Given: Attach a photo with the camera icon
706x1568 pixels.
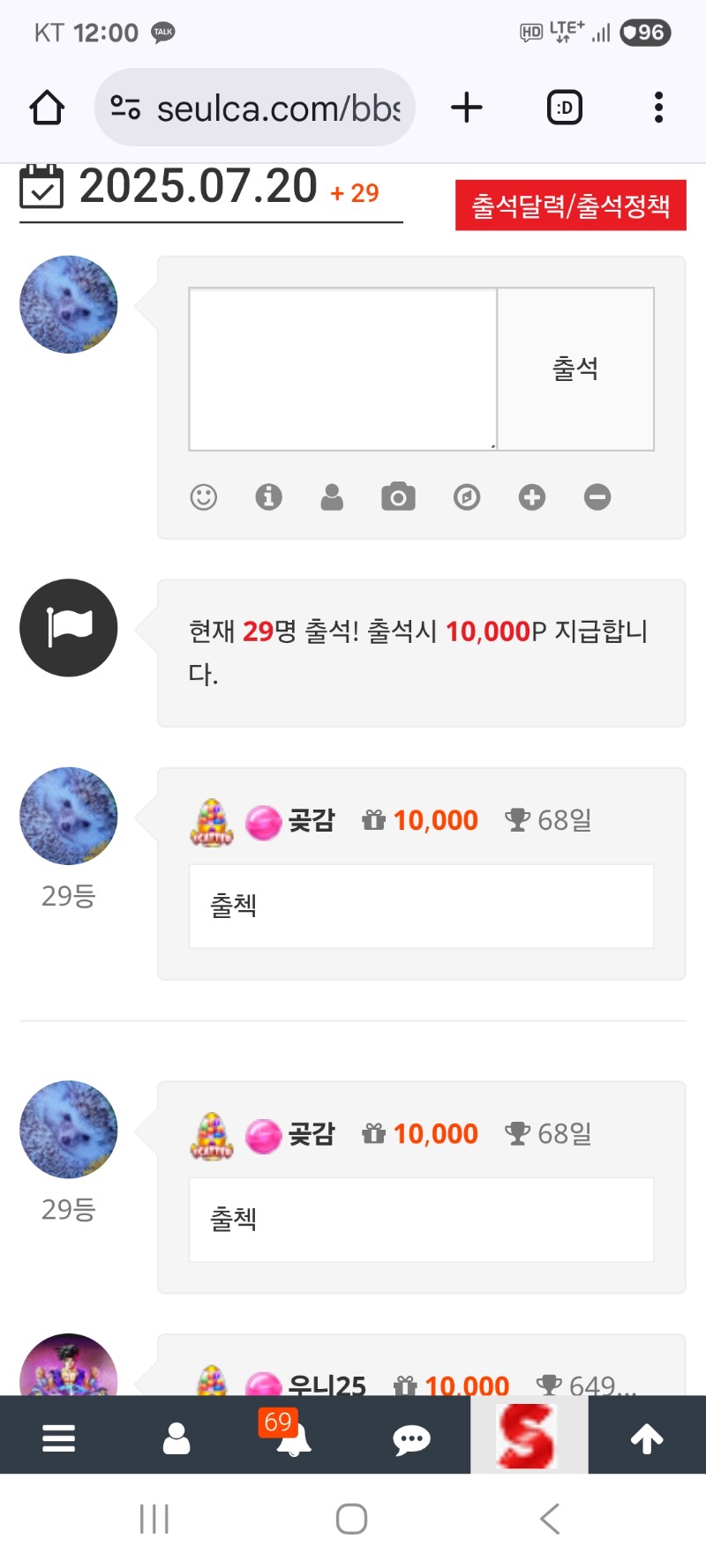Looking at the screenshot, I should pyautogui.click(x=398, y=497).
